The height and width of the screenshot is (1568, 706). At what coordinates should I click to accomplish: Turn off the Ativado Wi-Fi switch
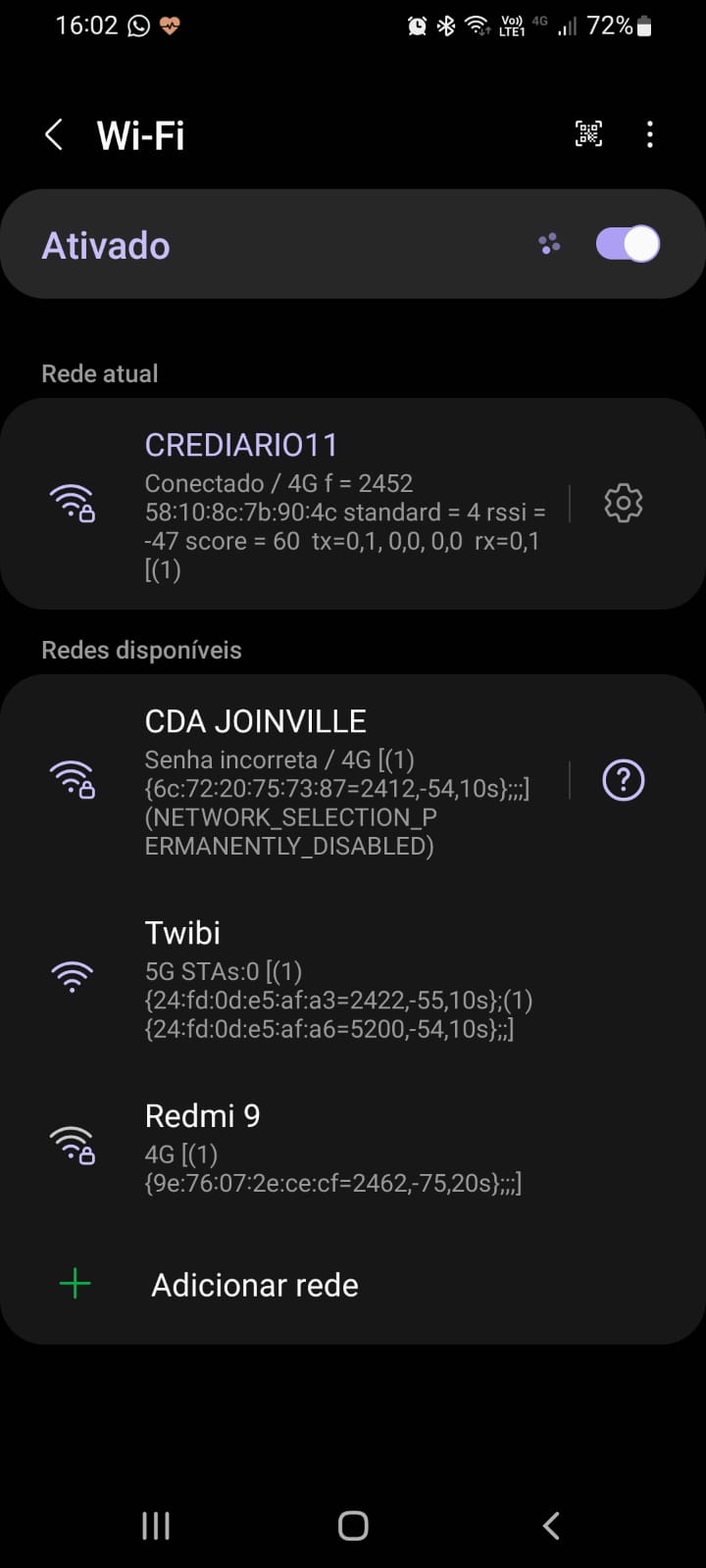[x=628, y=244]
